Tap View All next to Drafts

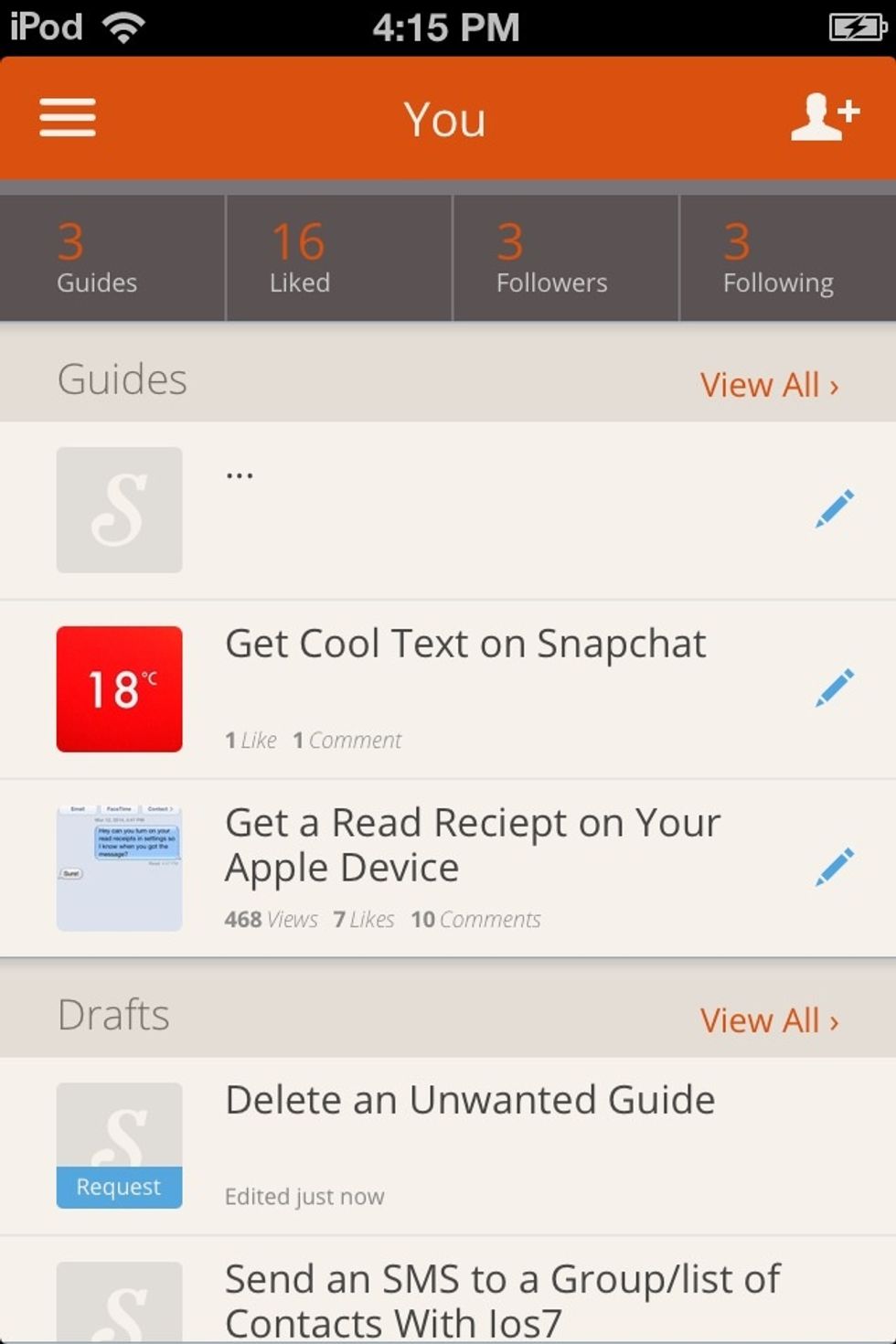coord(769,1020)
